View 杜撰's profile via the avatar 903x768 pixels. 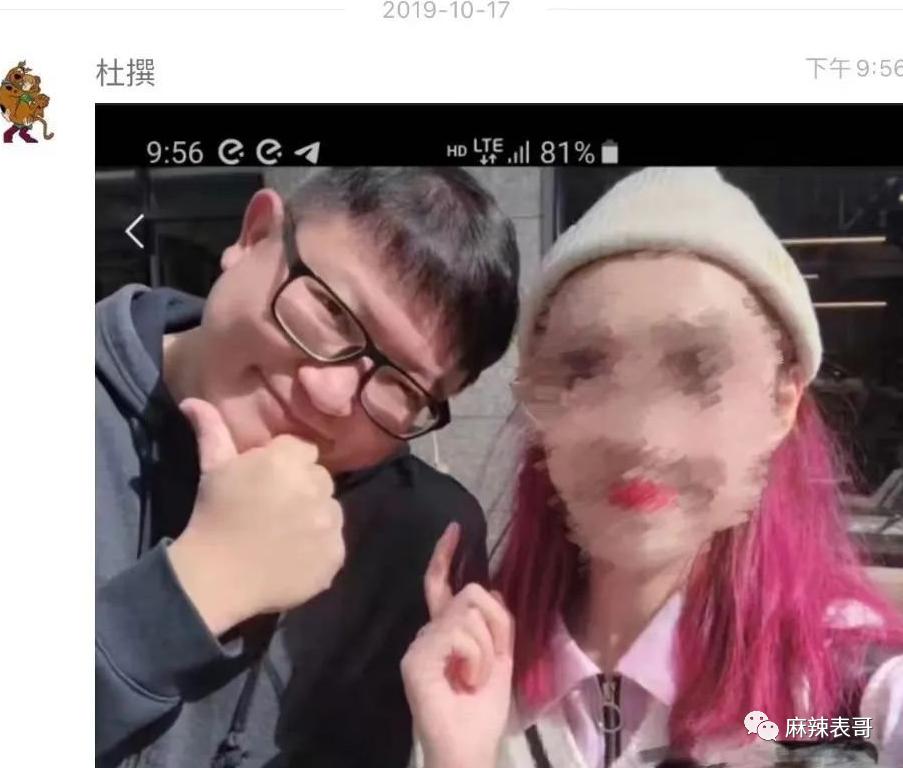pos(25,101)
